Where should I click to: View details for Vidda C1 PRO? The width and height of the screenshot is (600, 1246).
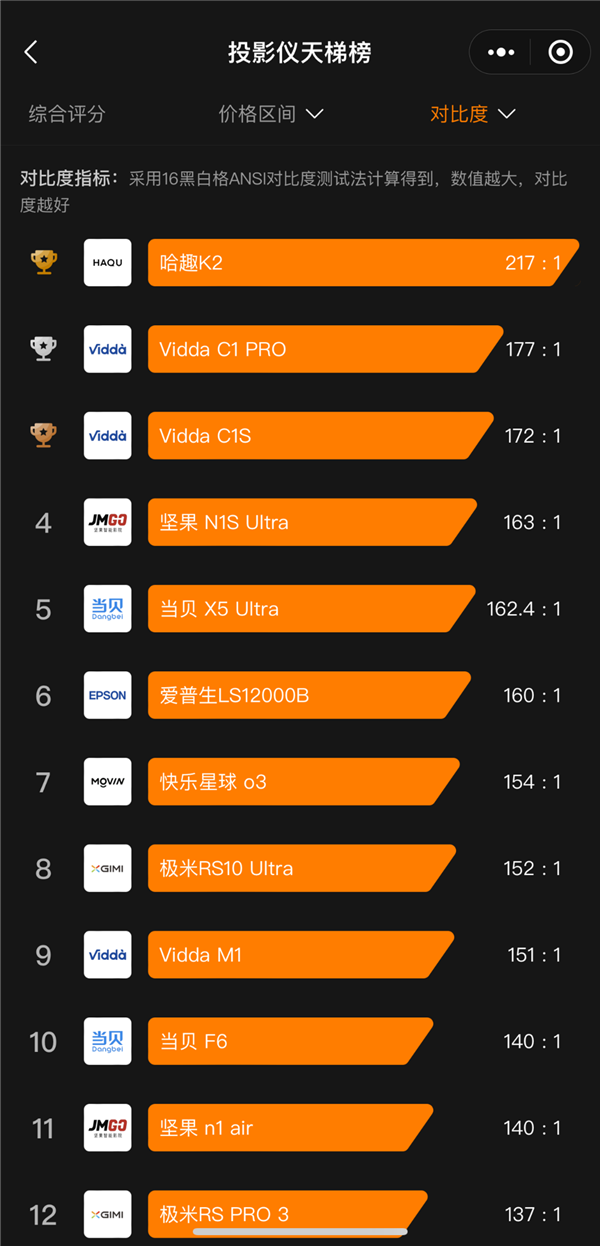pyautogui.click(x=320, y=350)
